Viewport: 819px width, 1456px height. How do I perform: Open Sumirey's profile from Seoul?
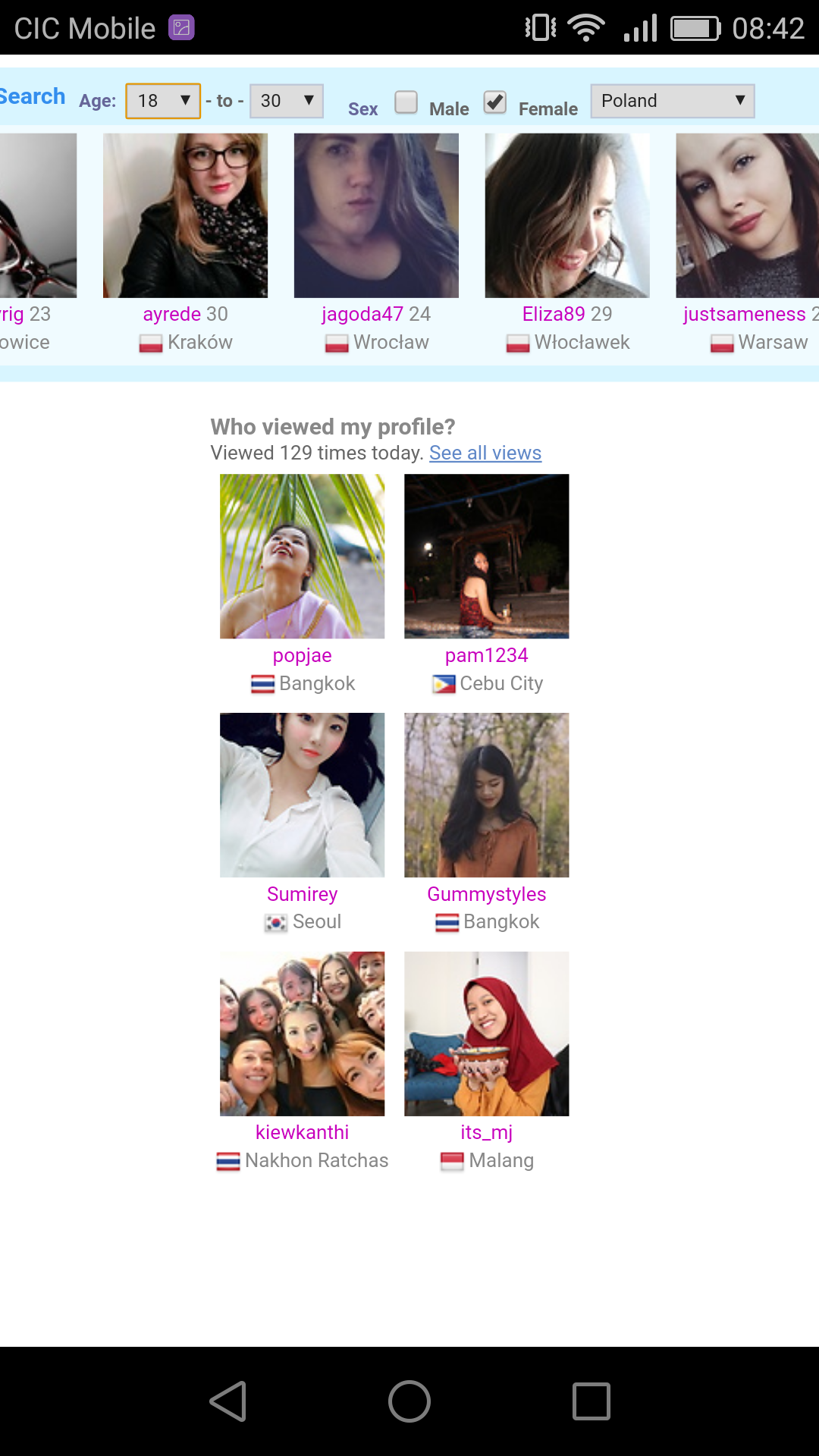click(302, 795)
